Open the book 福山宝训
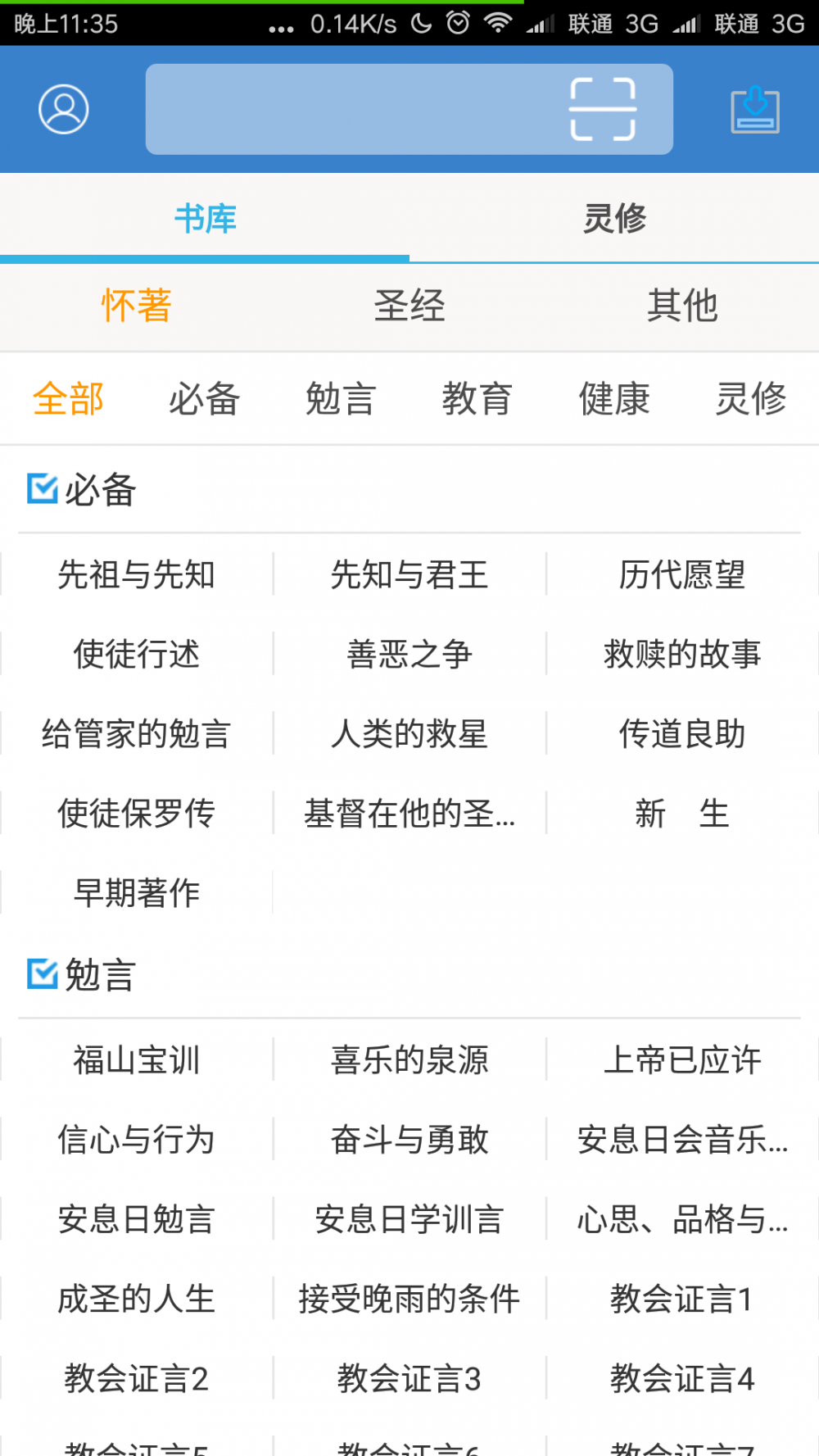The height and width of the screenshot is (1456, 819). point(137,1060)
